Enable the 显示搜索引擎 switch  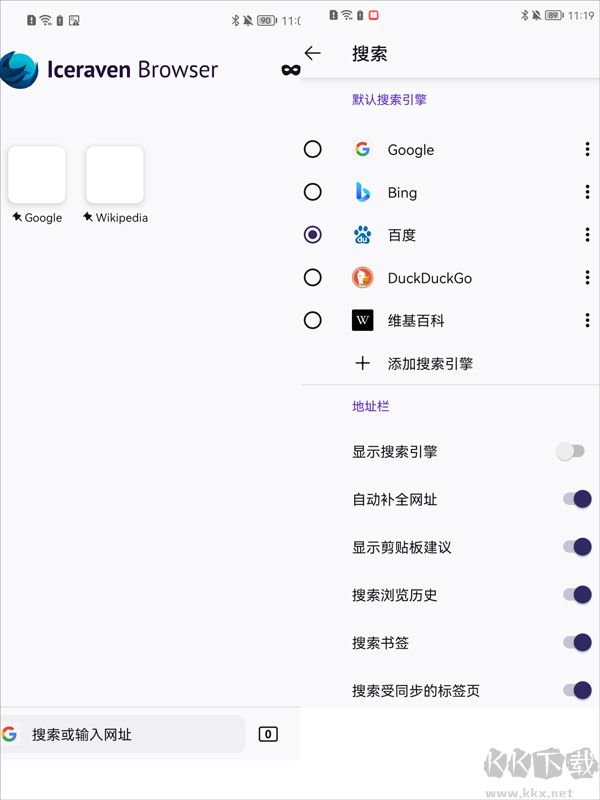click(572, 451)
